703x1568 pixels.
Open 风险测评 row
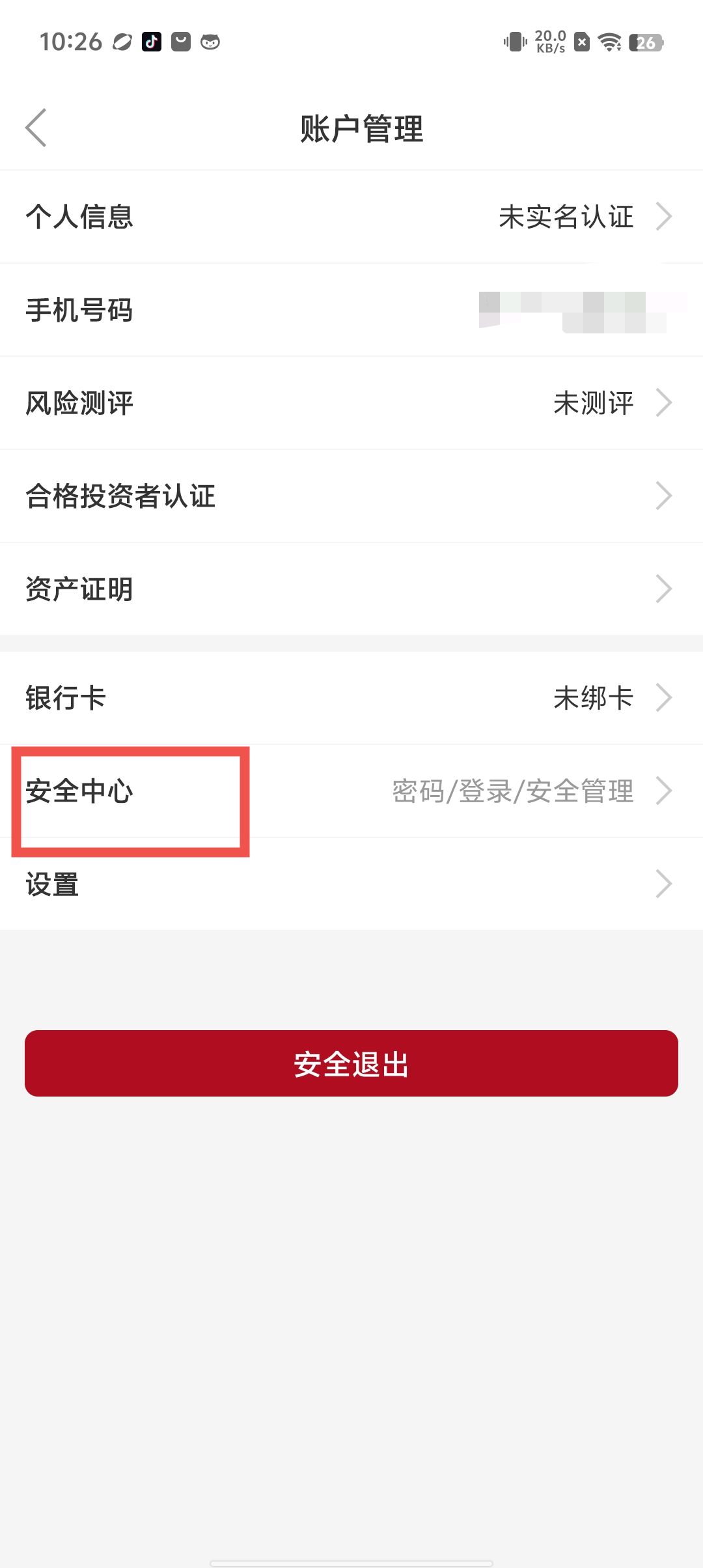pyautogui.click(x=351, y=403)
